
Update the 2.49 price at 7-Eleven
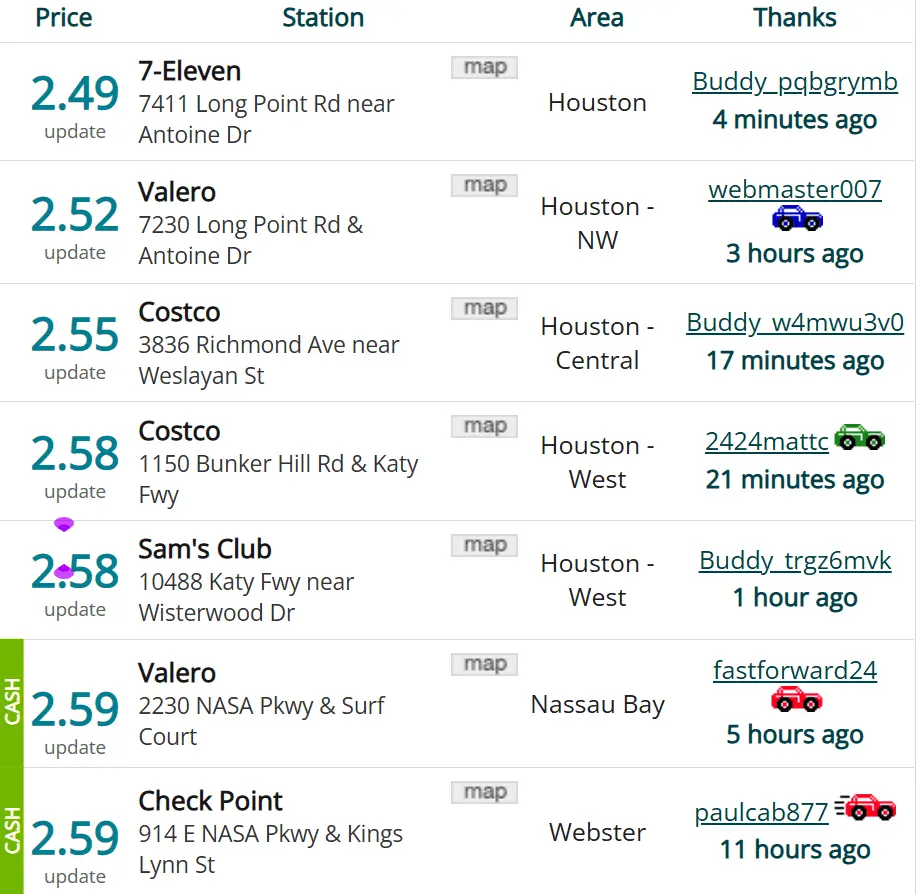(75, 132)
